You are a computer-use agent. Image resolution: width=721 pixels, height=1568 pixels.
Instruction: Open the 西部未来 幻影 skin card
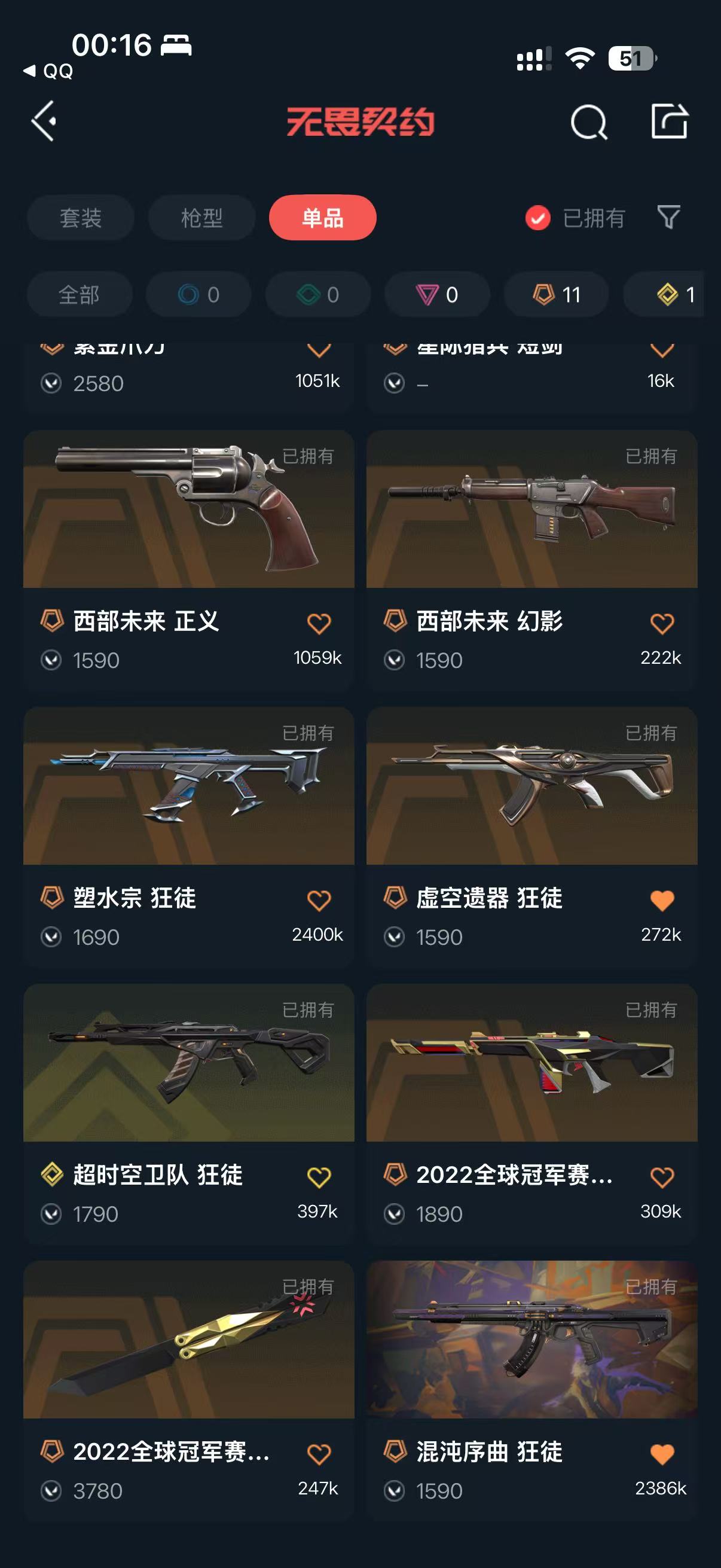531,560
